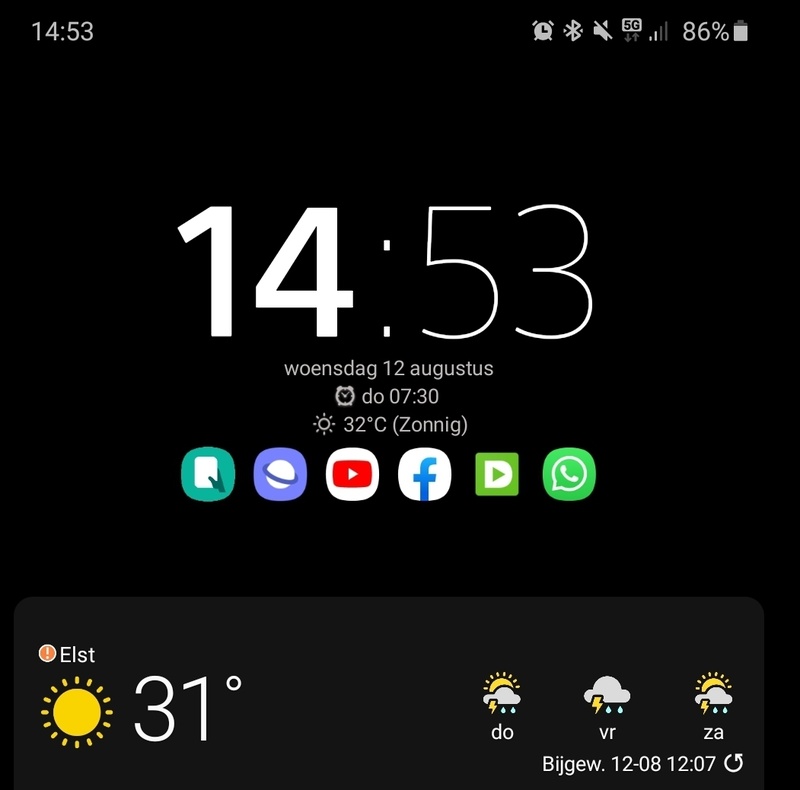Screen dimensions: 800x790
Task: Open the Facebook app
Action: point(425,474)
